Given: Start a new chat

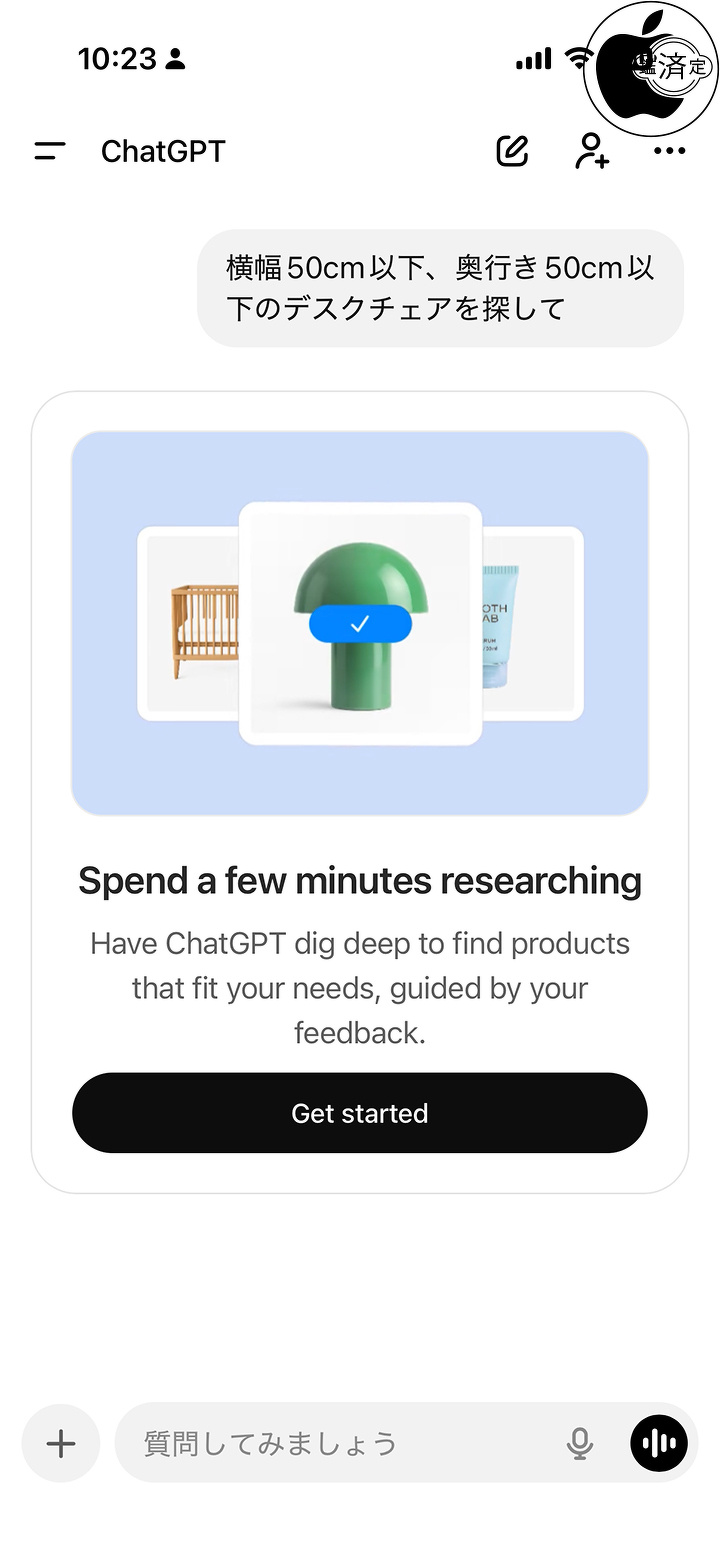Looking at the screenshot, I should point(513,151).
